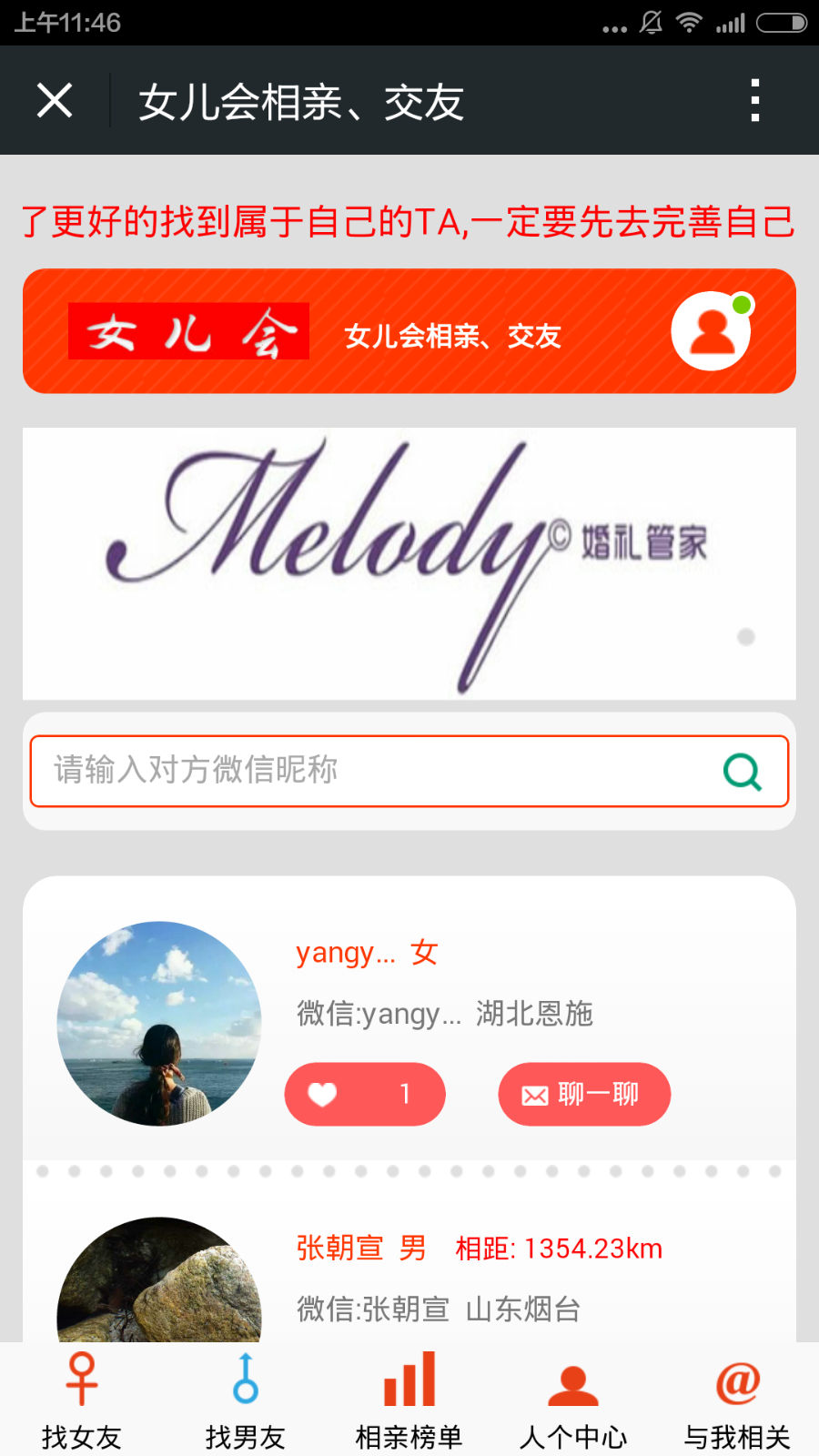The image size is (819, 1456).
Task: Select the 找男友 key icon
Action: pyautogui.click(x=244, y=1380)
